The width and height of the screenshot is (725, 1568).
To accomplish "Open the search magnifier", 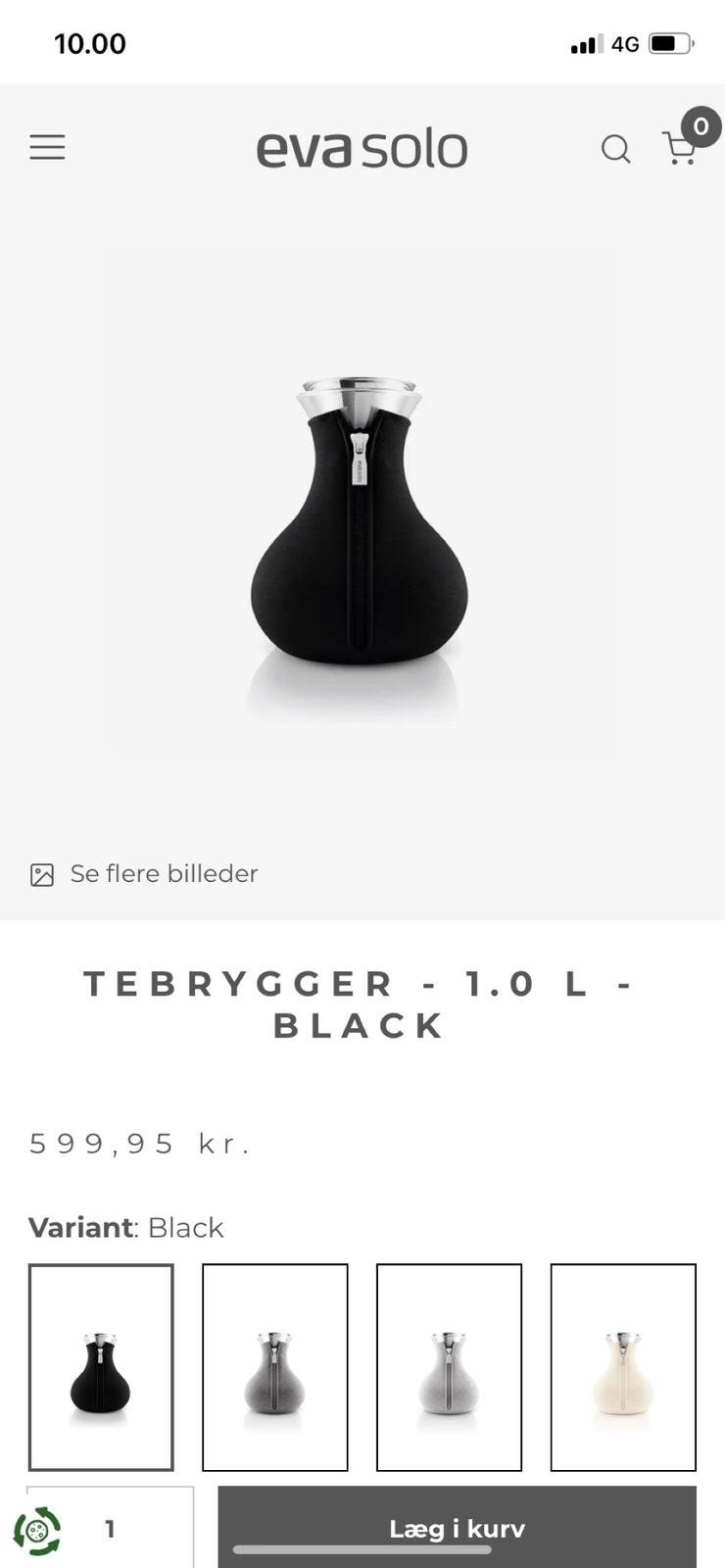I will click(615, 149).
